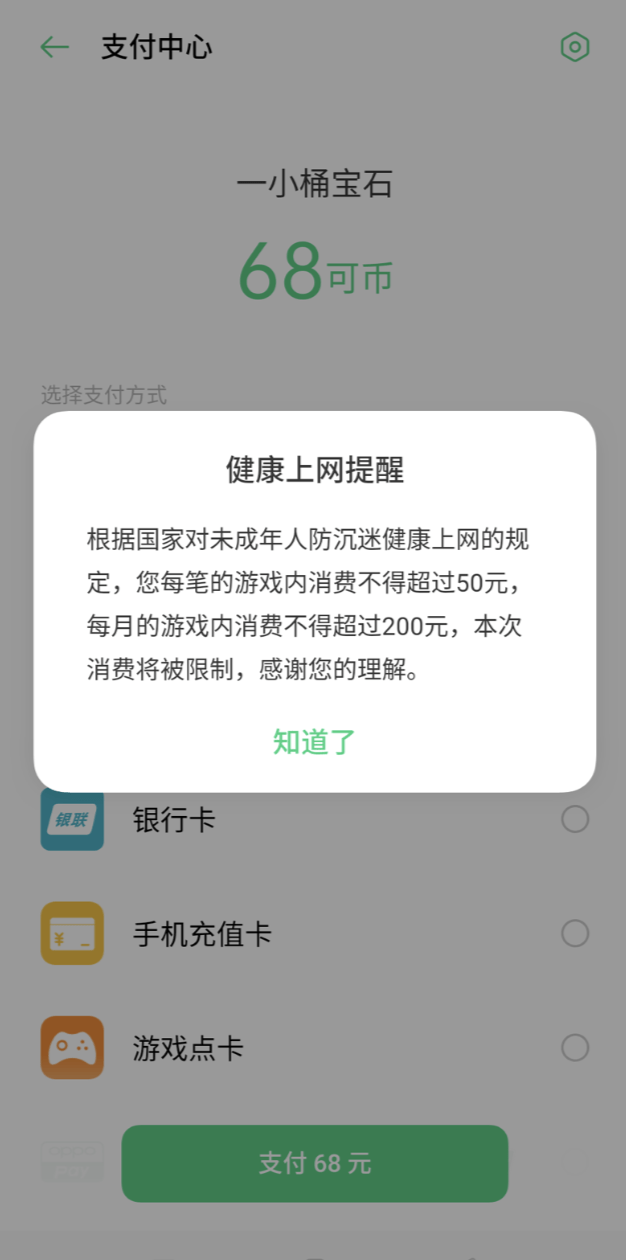
Task: Tap the 支付 68 元 button
Action: tap(314, 1163)
